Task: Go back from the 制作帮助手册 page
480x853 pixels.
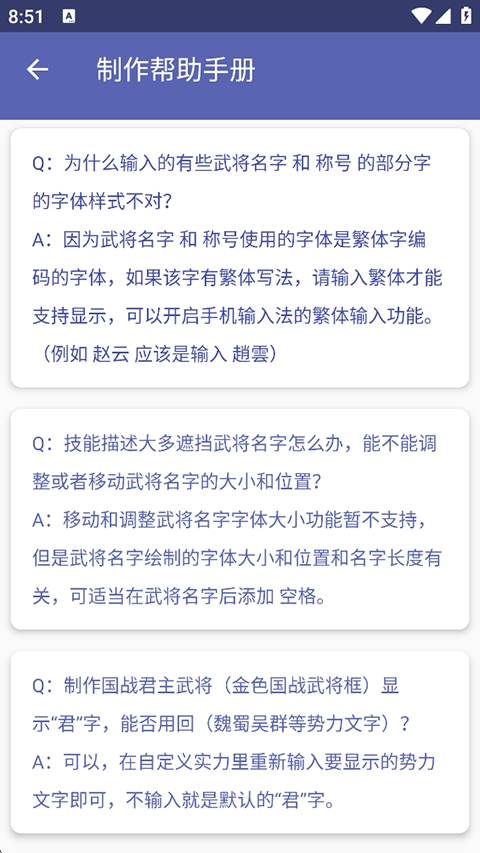Action: click(38, 70)
